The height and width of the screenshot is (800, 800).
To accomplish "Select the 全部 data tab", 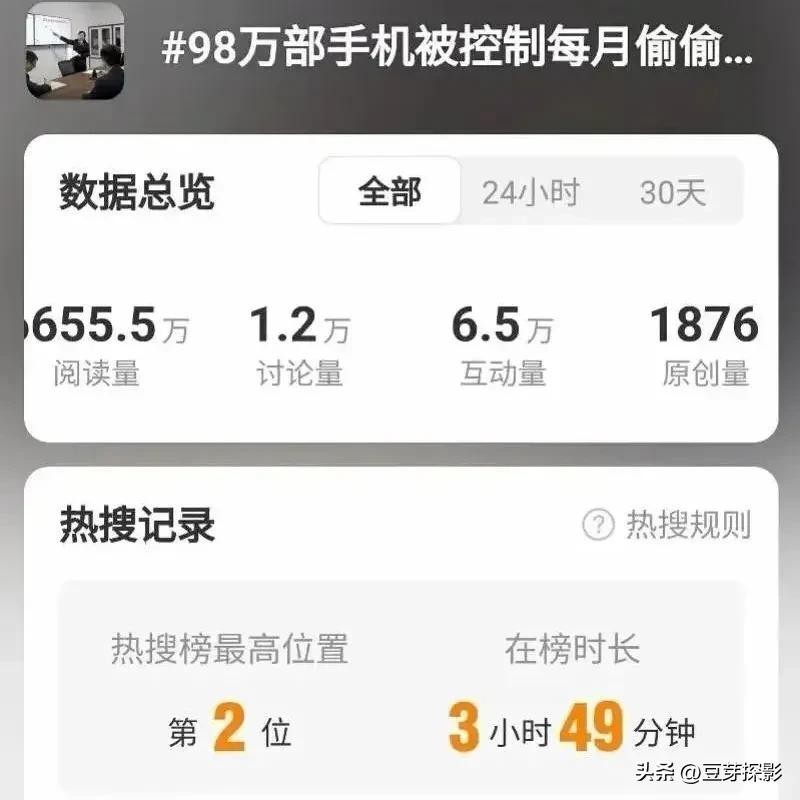I will tap(390, 191).
